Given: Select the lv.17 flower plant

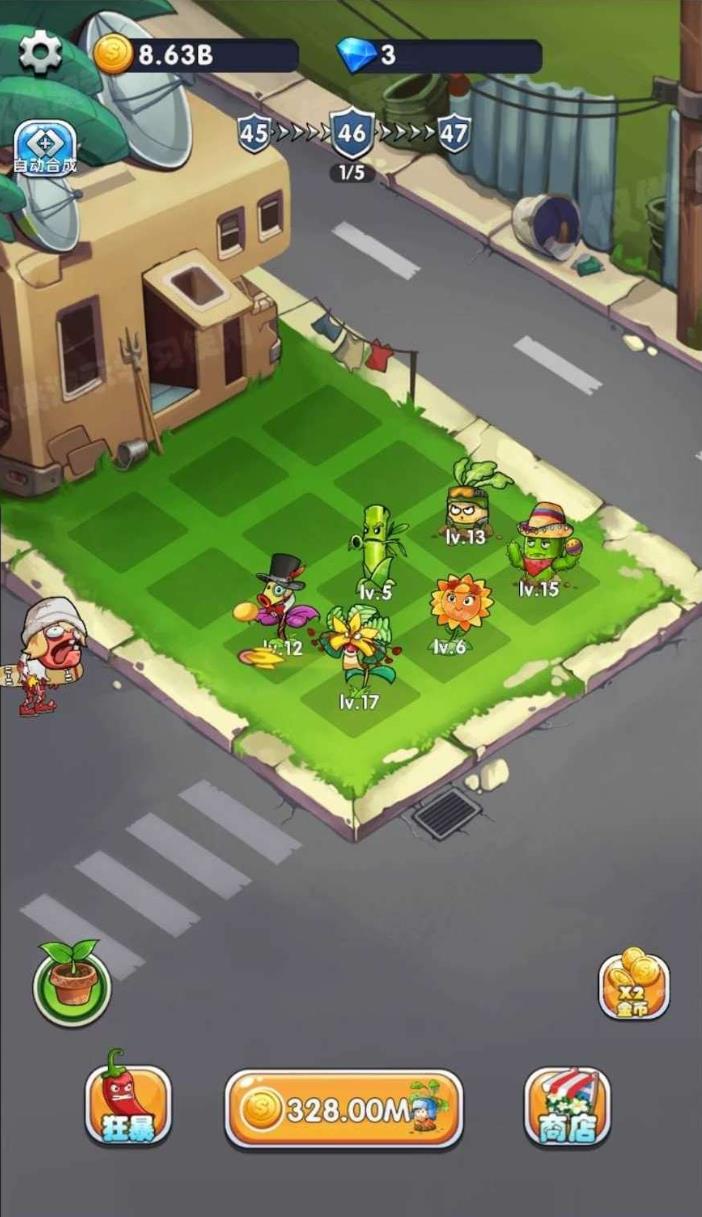Looking at the screenshot, I should [354, 650].
